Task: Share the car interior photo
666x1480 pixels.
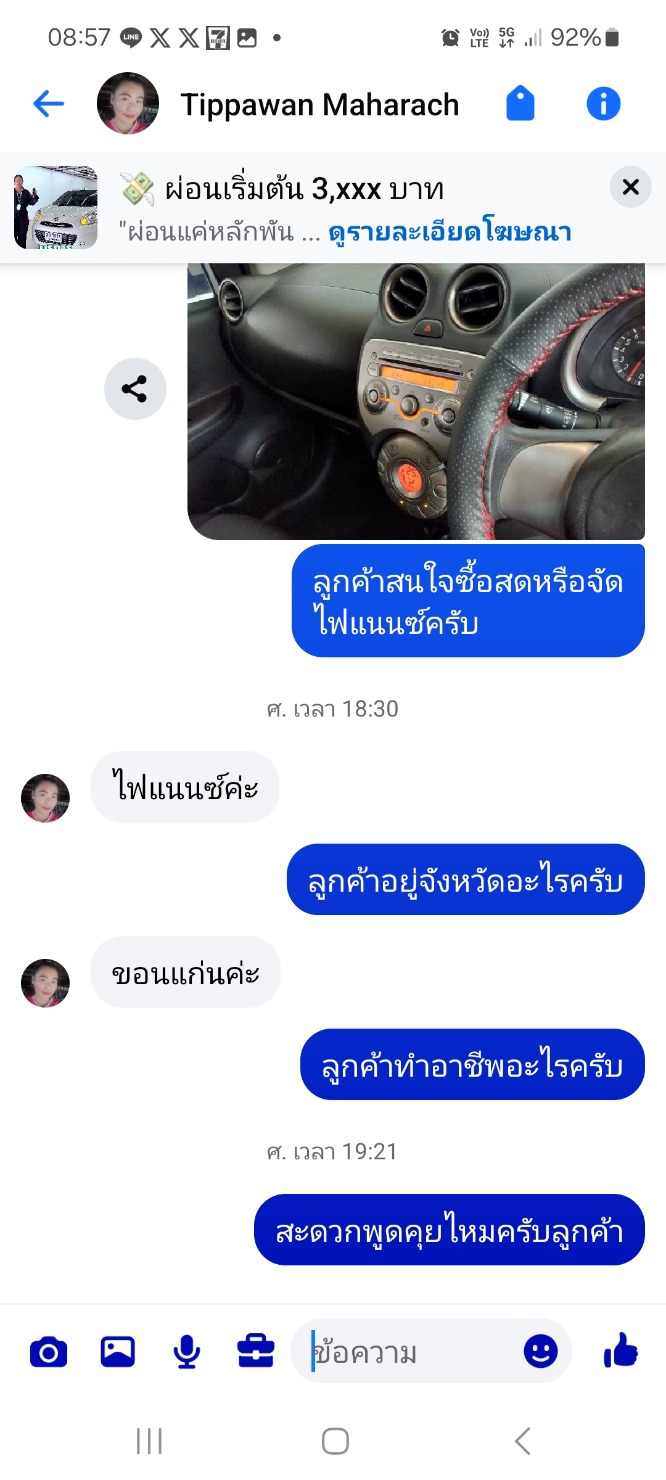Action: [135, 389]
